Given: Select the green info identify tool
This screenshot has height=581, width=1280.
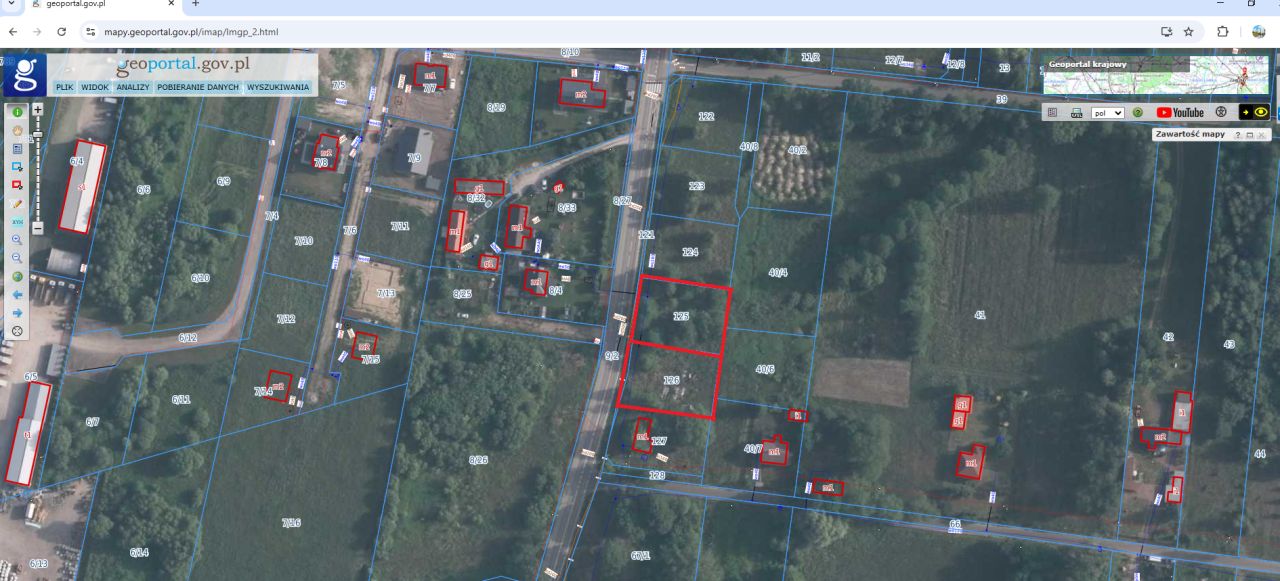Looking at the screenshot, I should [x=17, y=112].
